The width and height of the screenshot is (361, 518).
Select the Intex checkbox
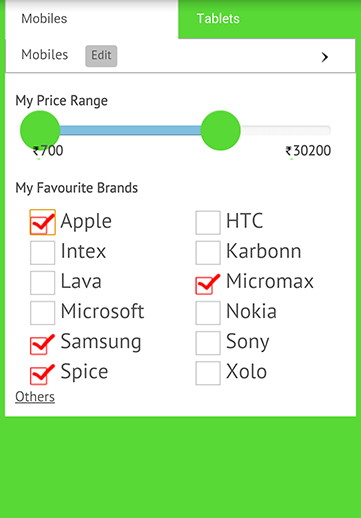click(x=42, y=253)
